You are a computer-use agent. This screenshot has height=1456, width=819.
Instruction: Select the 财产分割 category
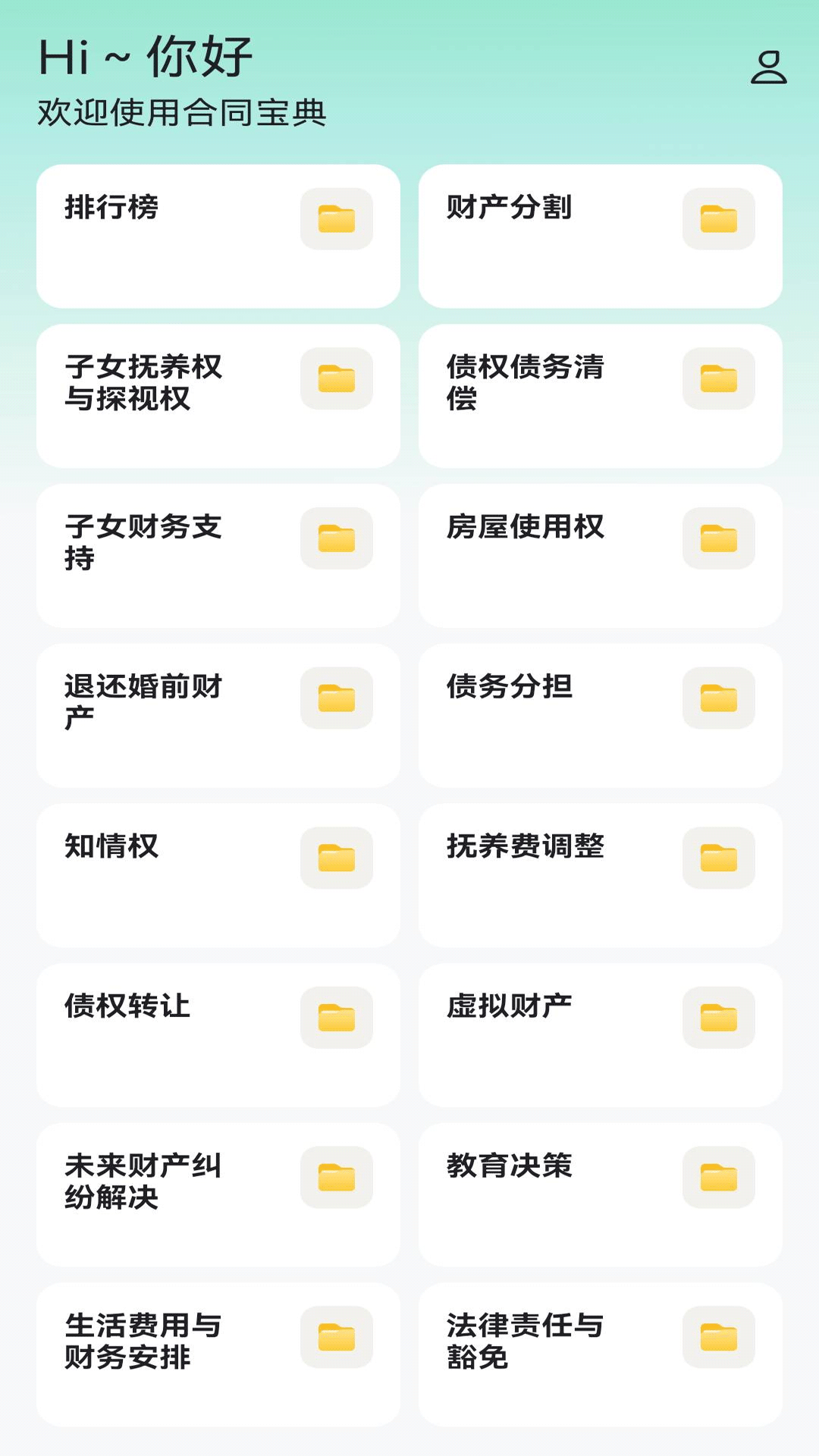click(x=600, y=236)
